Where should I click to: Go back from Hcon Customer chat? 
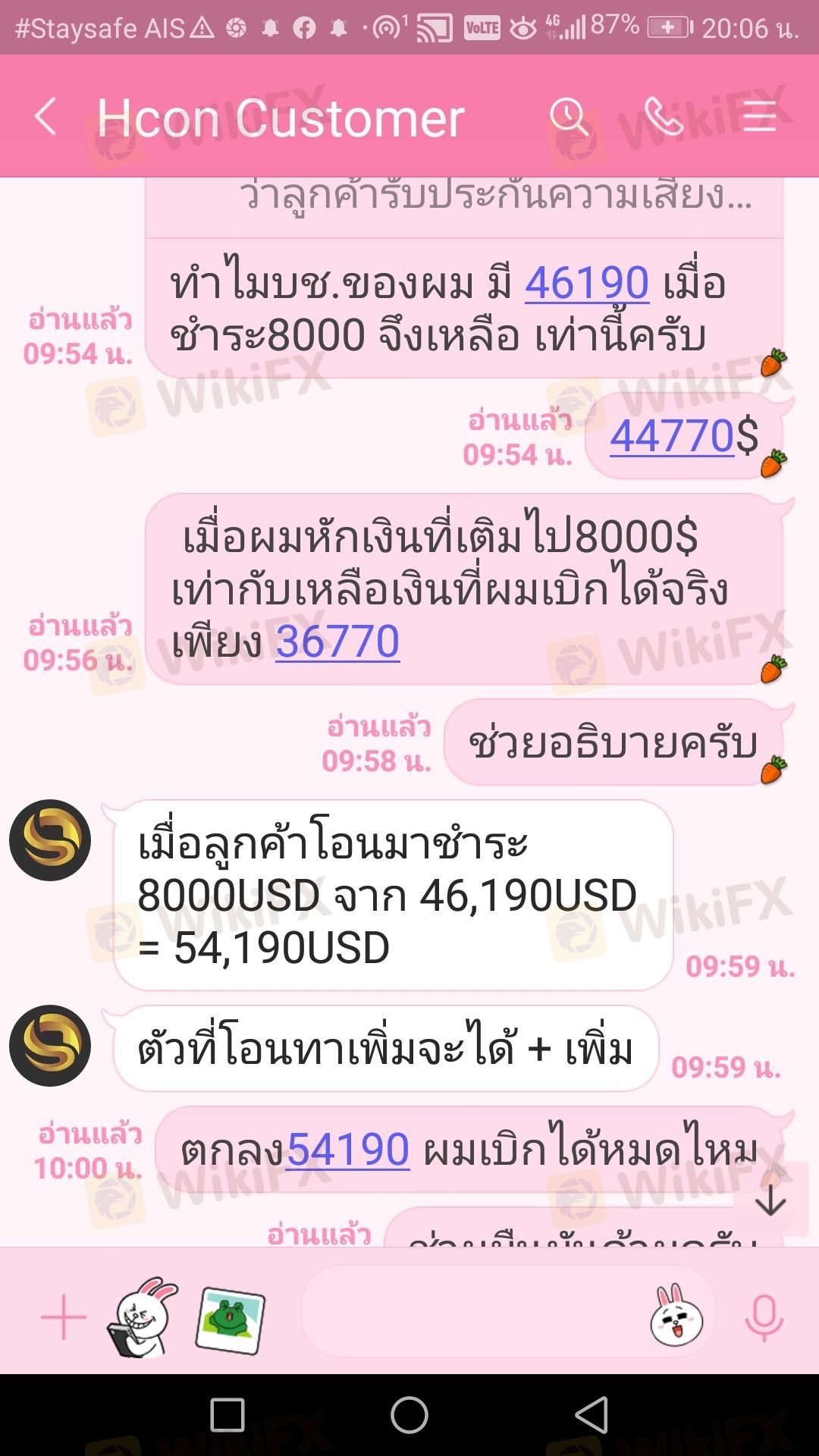(x=46, y=118)
